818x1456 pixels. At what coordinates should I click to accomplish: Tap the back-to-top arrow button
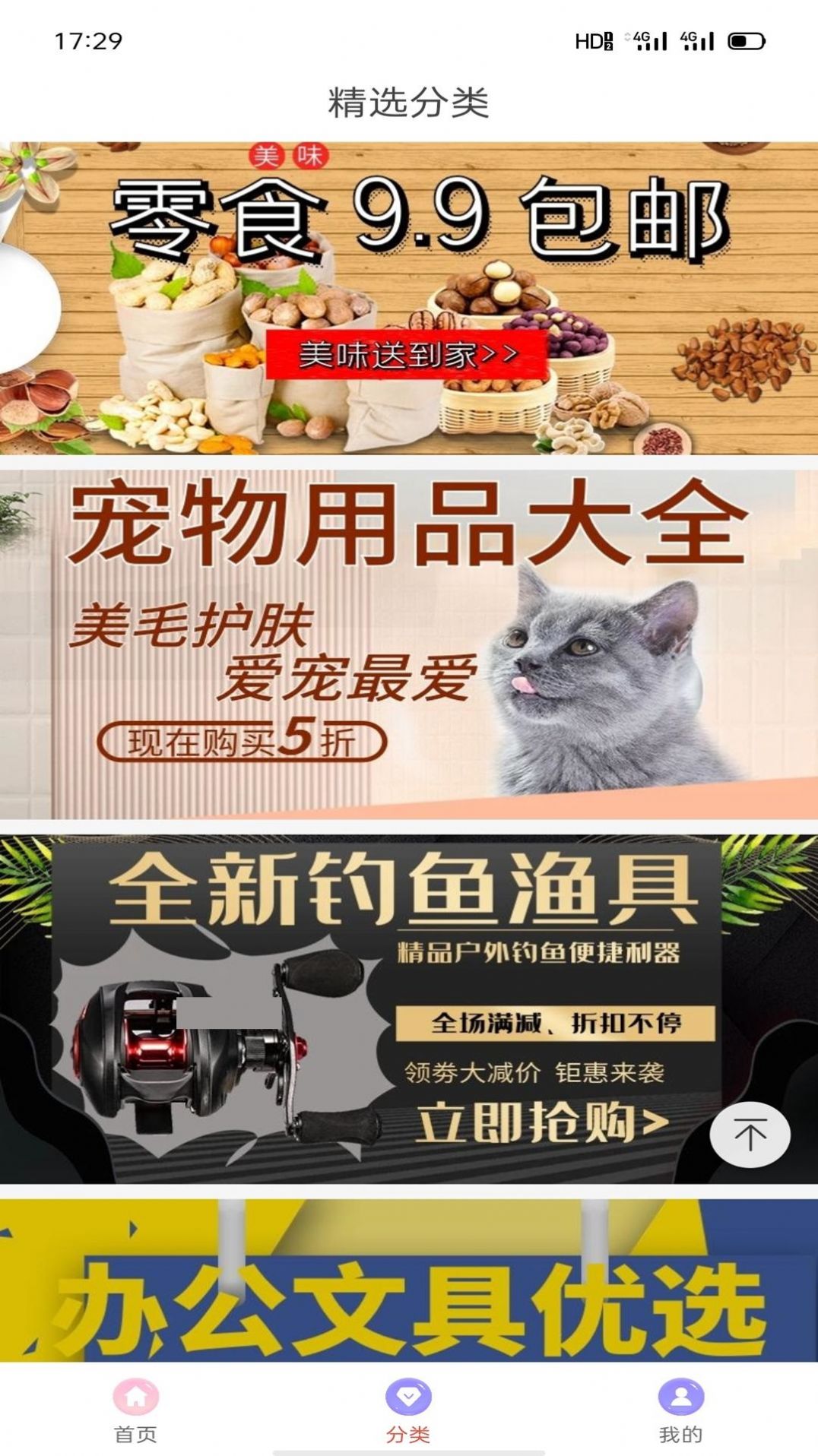pyautogui.click(x=750, y=1135)
